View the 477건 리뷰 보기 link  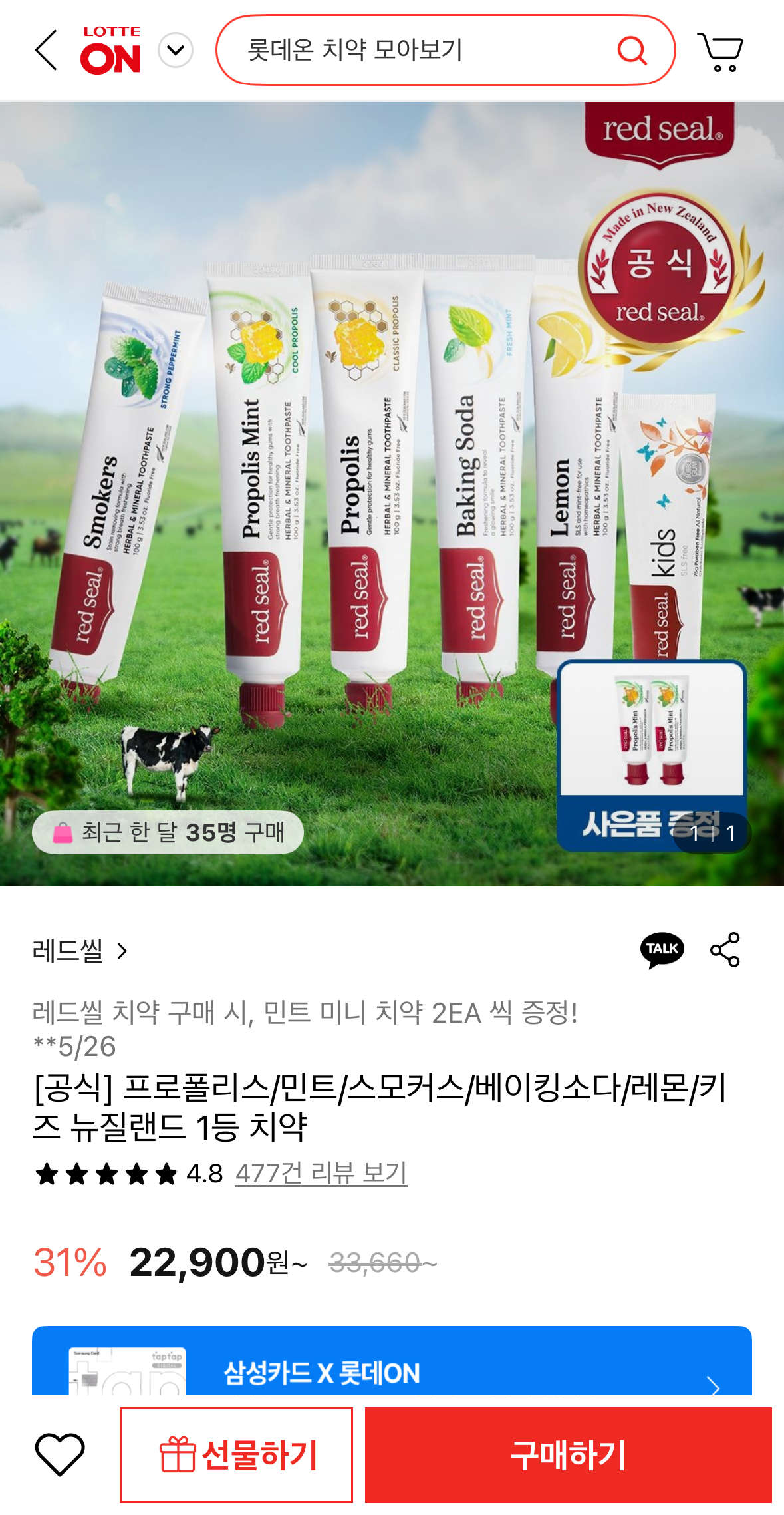point(321,1174)
